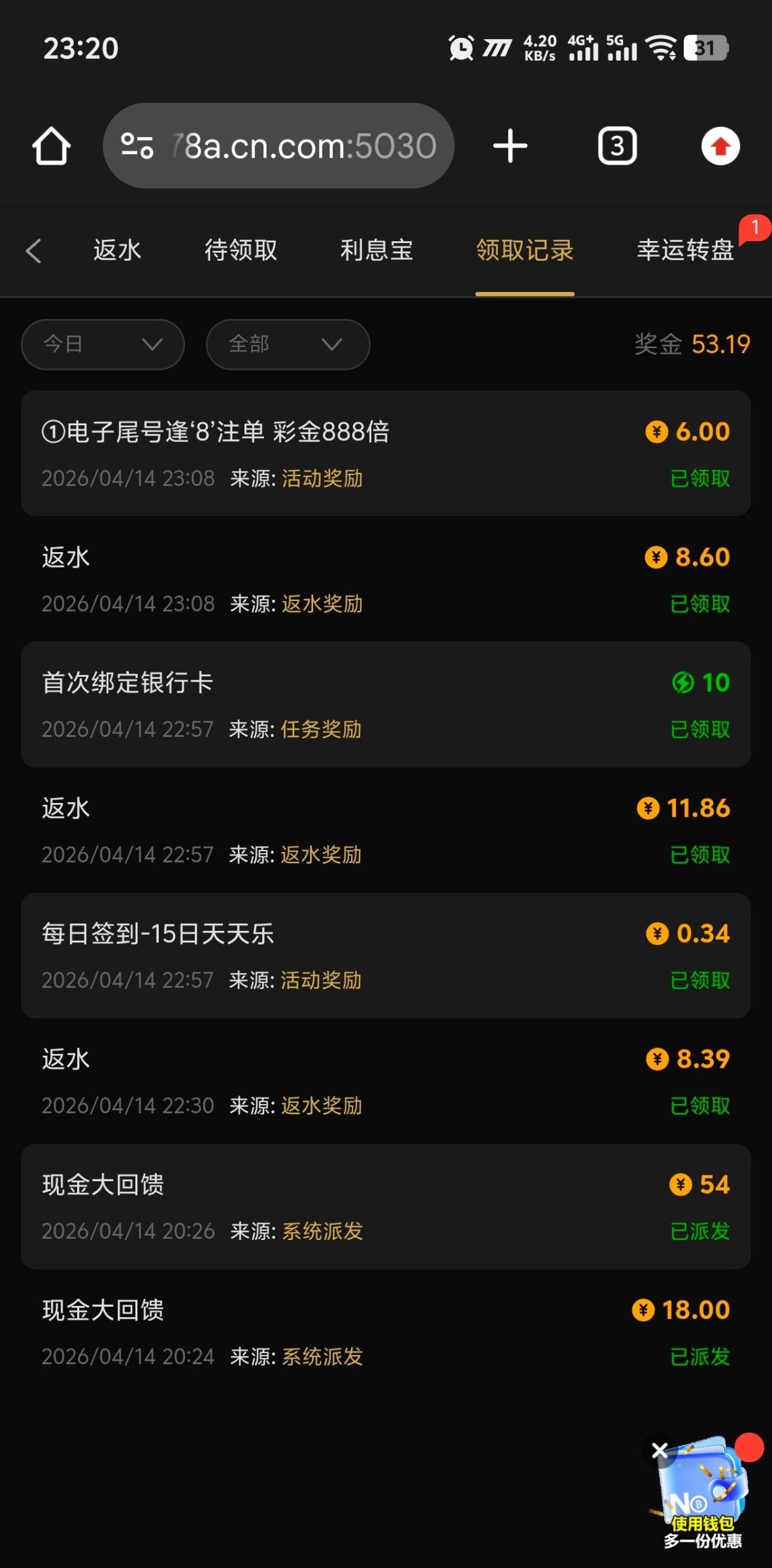This screenshot has height=1568, width=772.
Task: Open a new browser tab
Action: tap(510, 146)
